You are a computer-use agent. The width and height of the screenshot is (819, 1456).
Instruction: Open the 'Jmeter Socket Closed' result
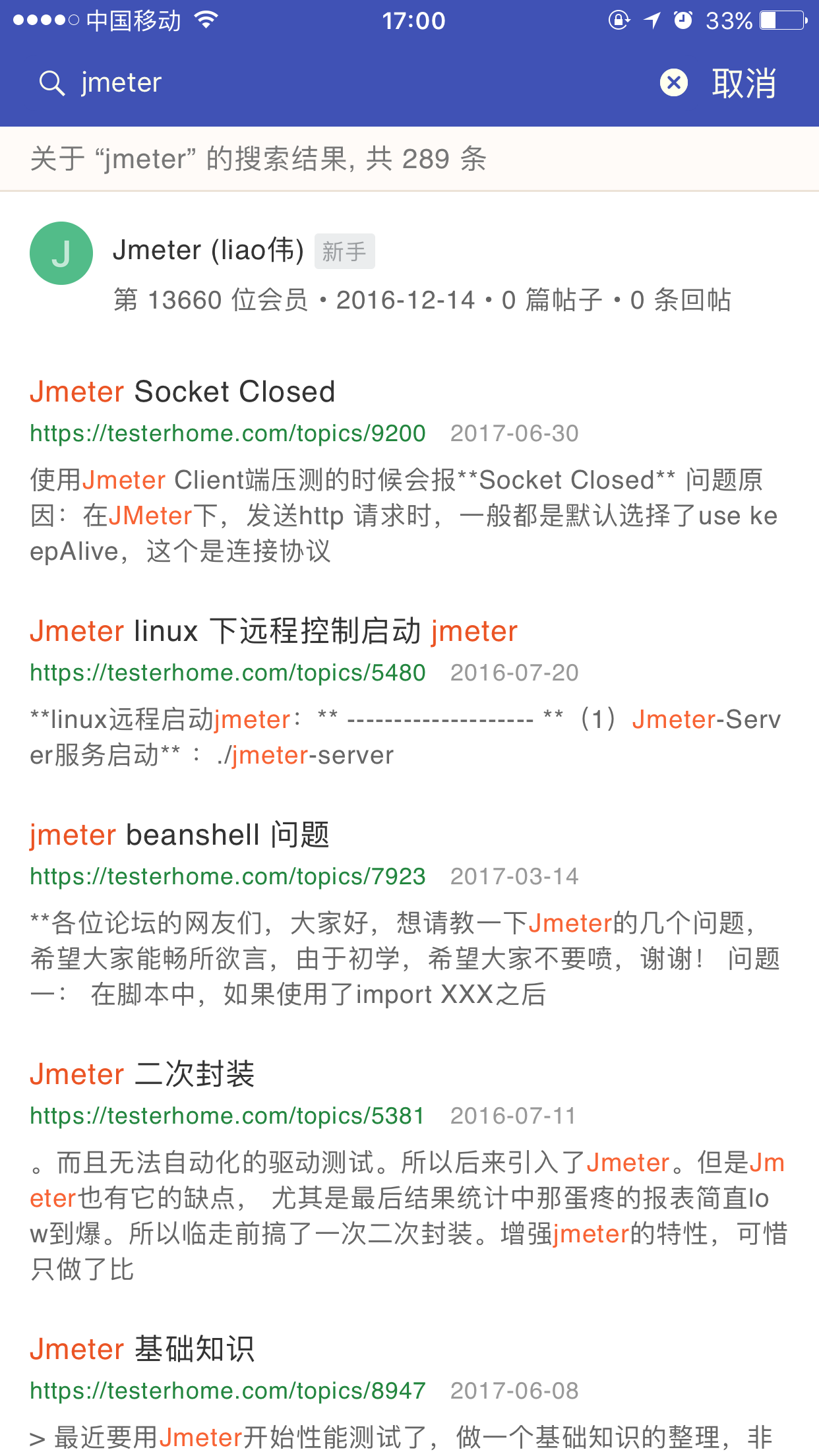coord(183,392)
